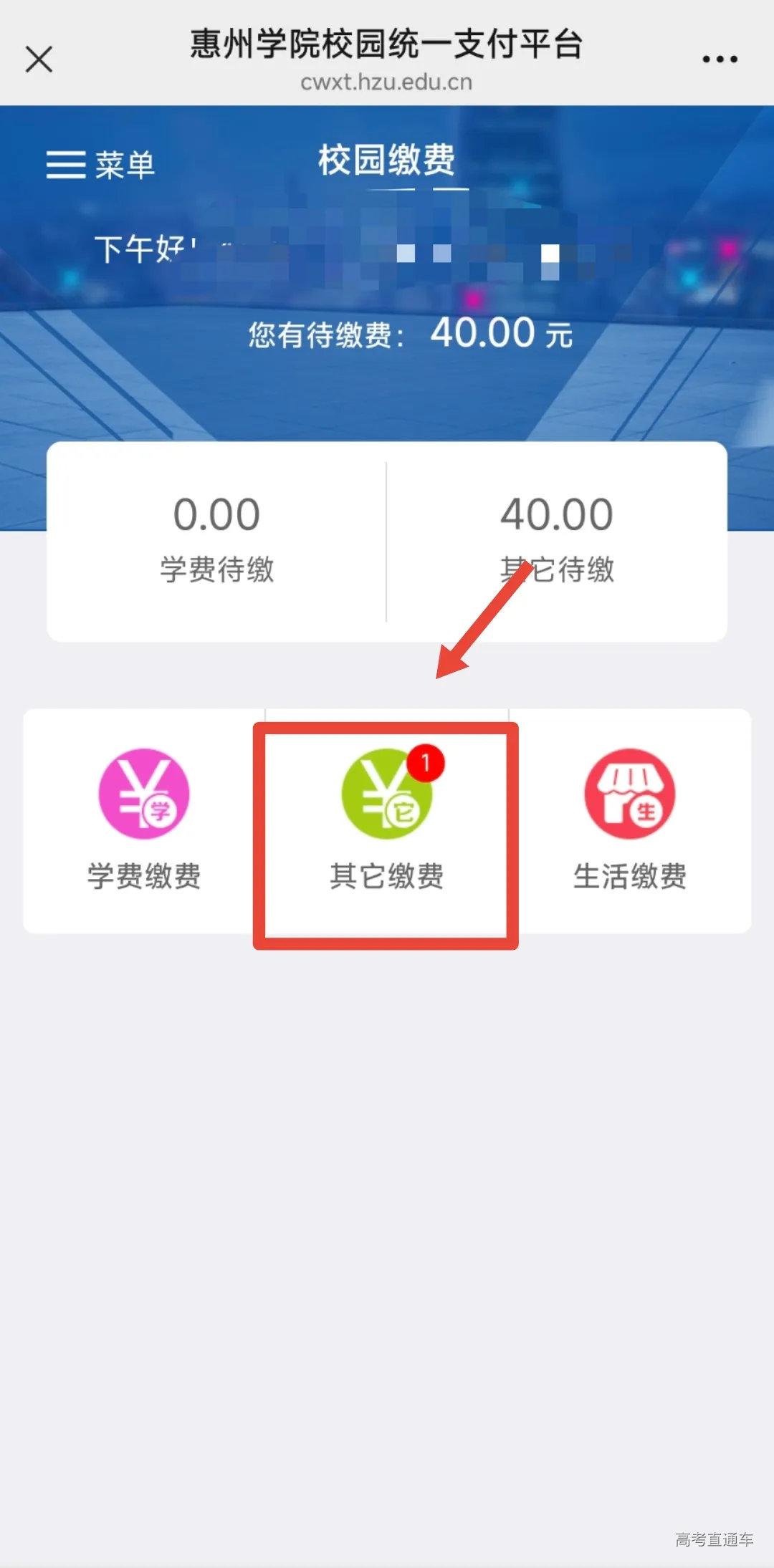Tap the three-dot more options icon
Screen dimensions: 774x1568
(x=719, y=59)
